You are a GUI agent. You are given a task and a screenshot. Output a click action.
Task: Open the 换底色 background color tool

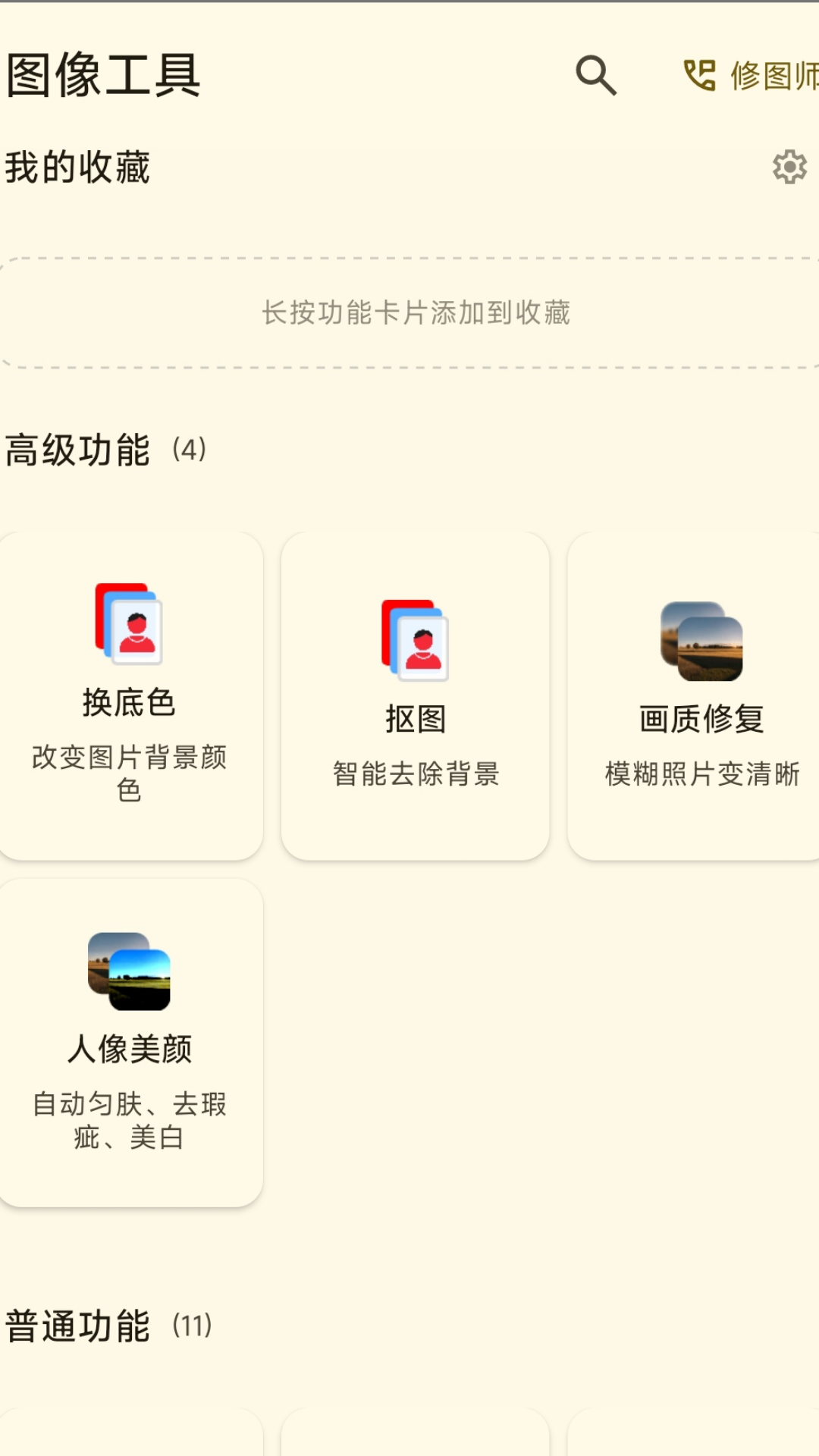[130, 698]
